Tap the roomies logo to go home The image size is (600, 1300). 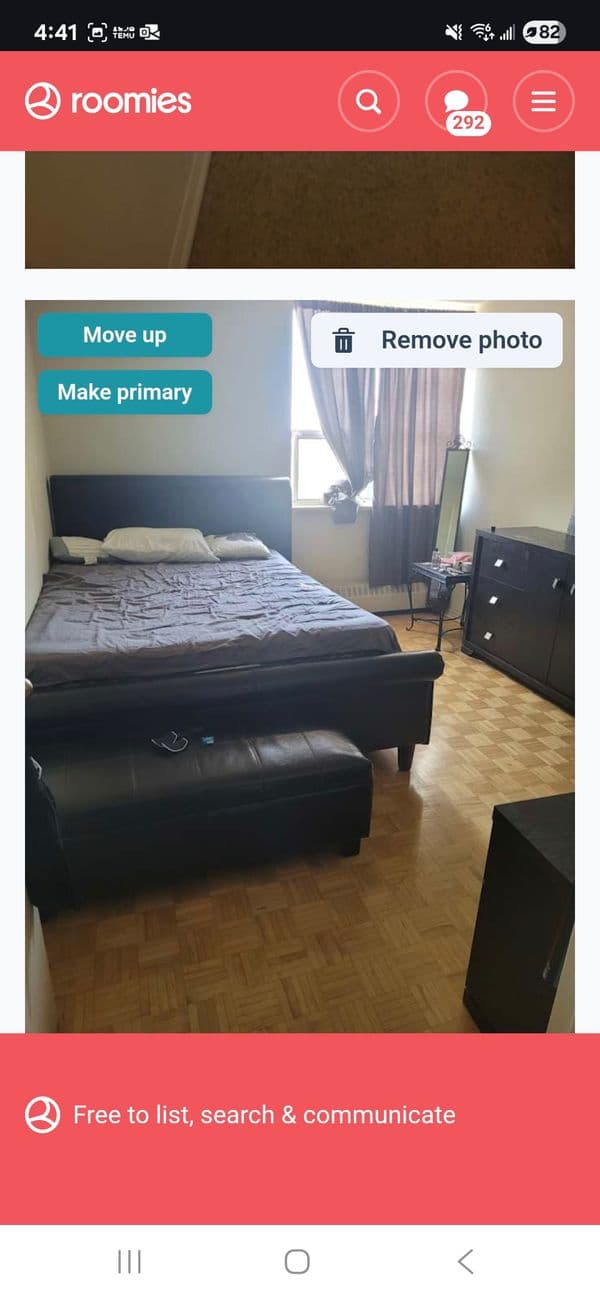(x=108, y=101)
